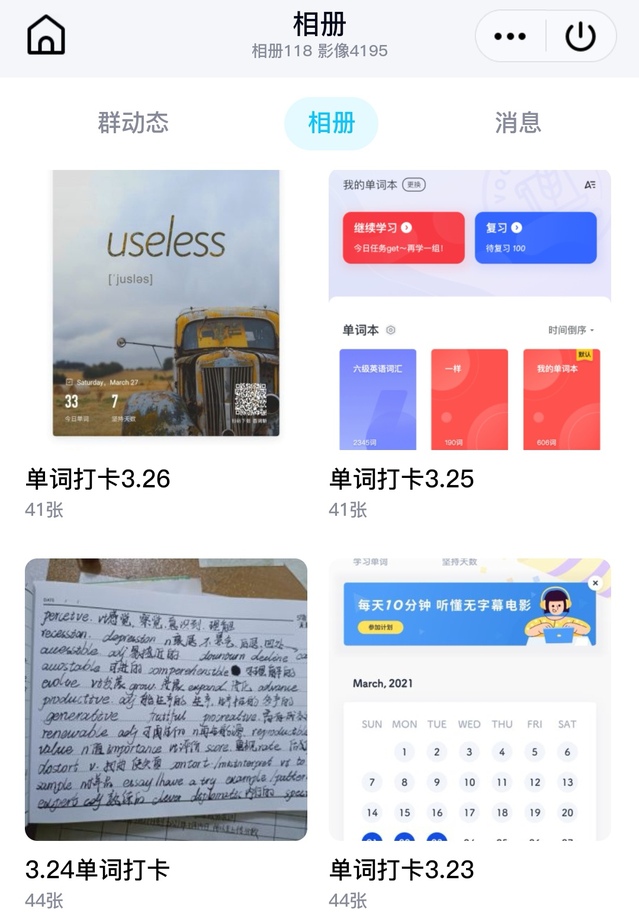Select the 相册 tab

[x=331, y=123]
